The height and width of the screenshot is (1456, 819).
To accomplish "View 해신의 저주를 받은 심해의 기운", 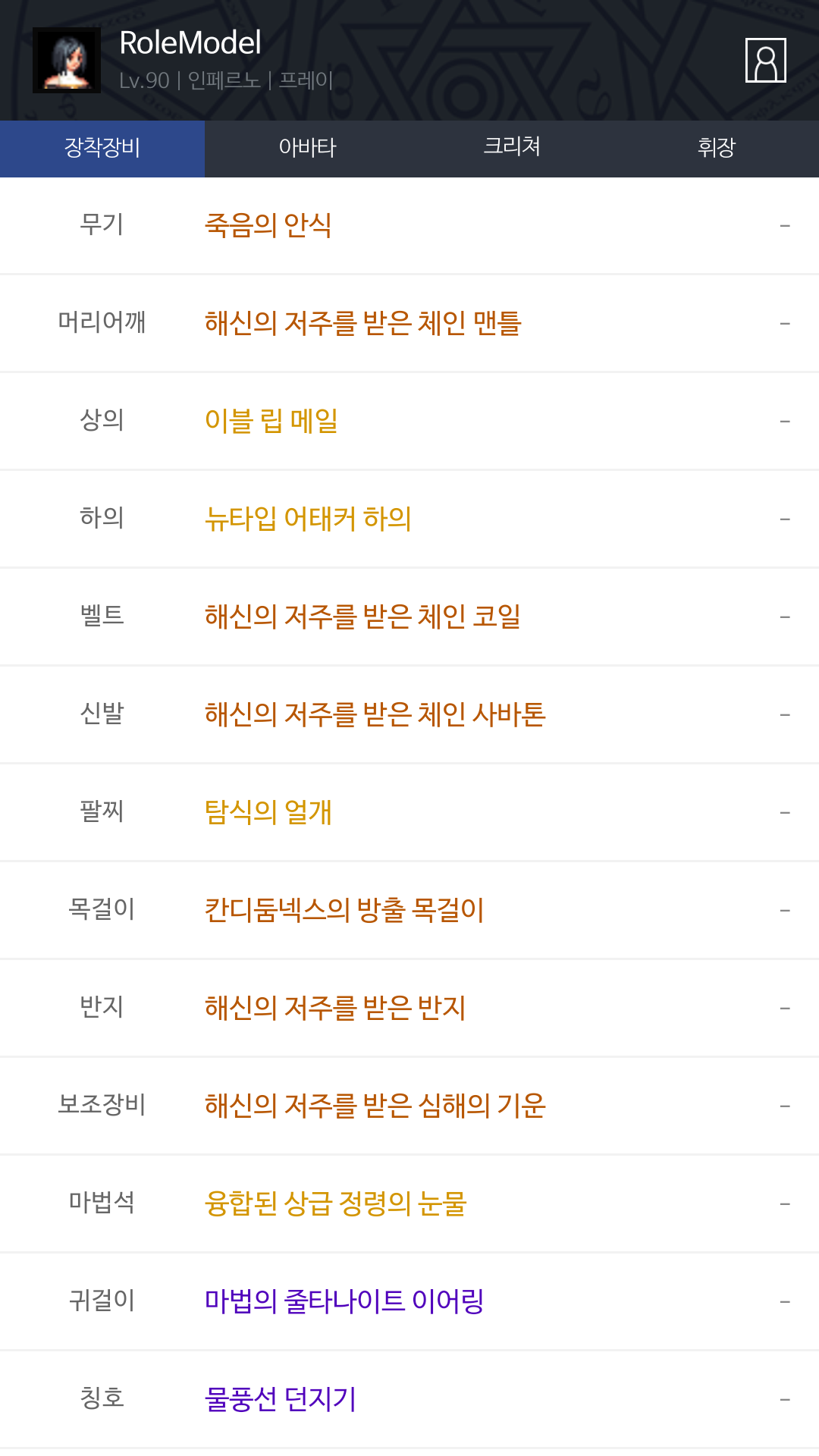I will (375, 1106).
